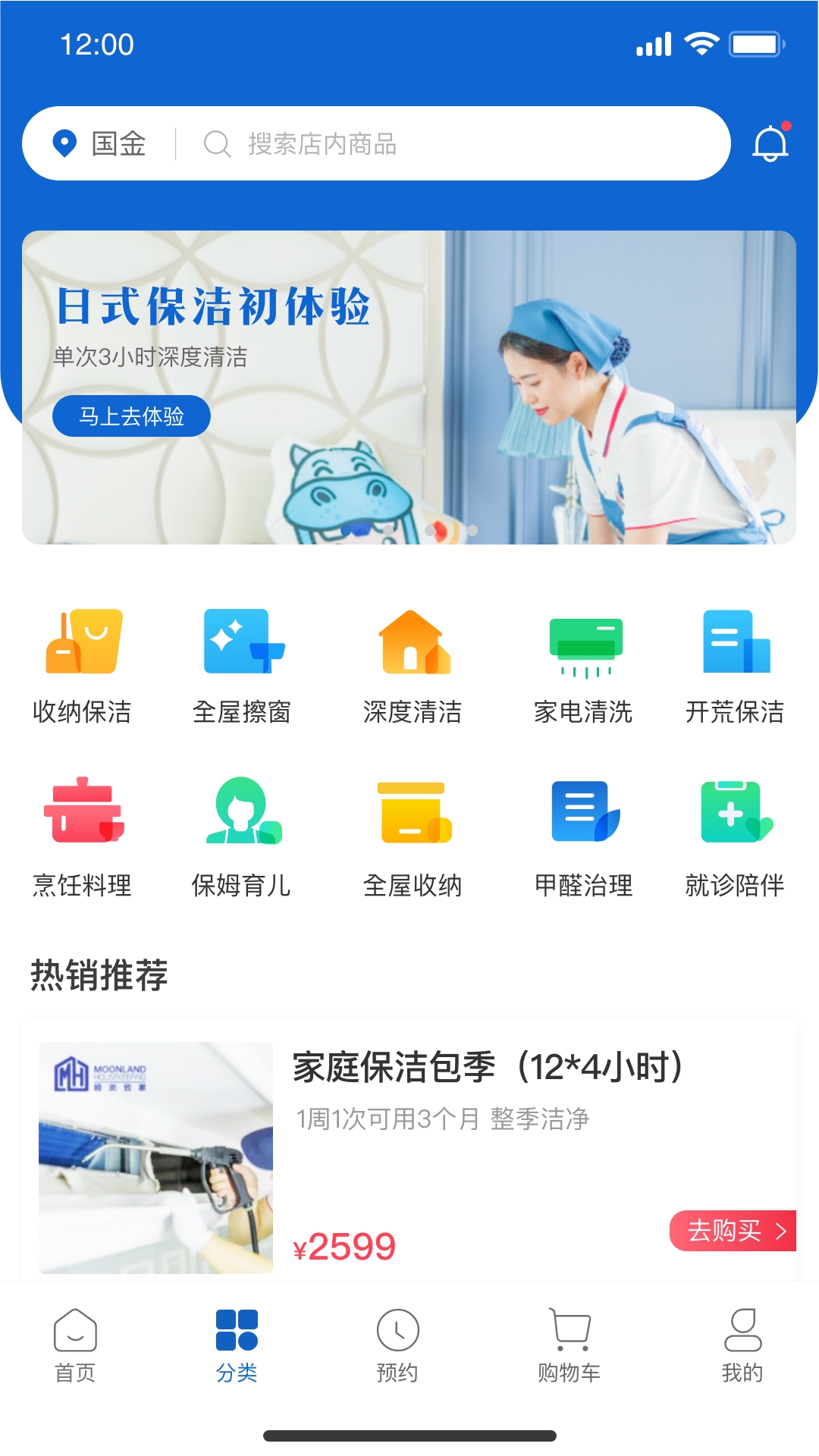Open the 烹饪料理 category
Viewport: 819px width, 1456px height.
[83, 838]
